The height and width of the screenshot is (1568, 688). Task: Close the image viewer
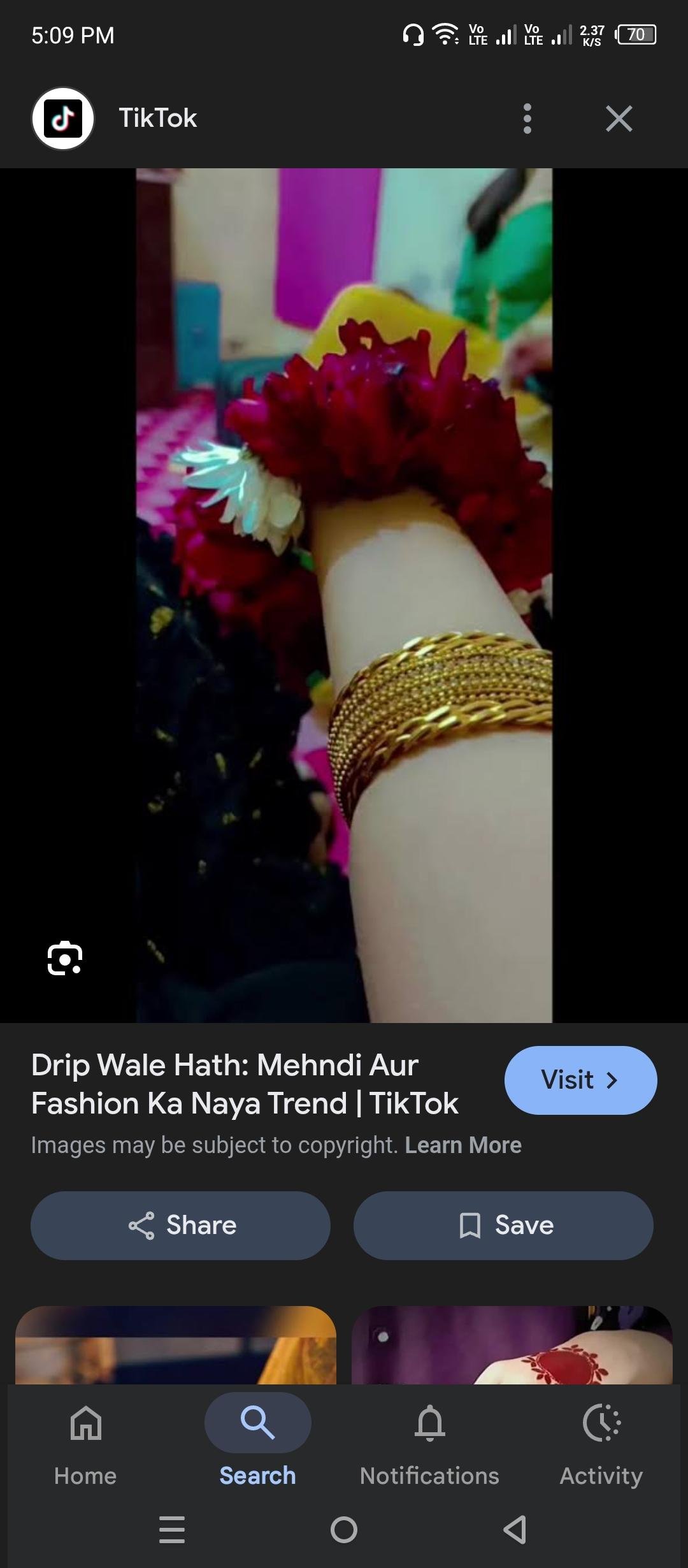[x=619, y=119]
